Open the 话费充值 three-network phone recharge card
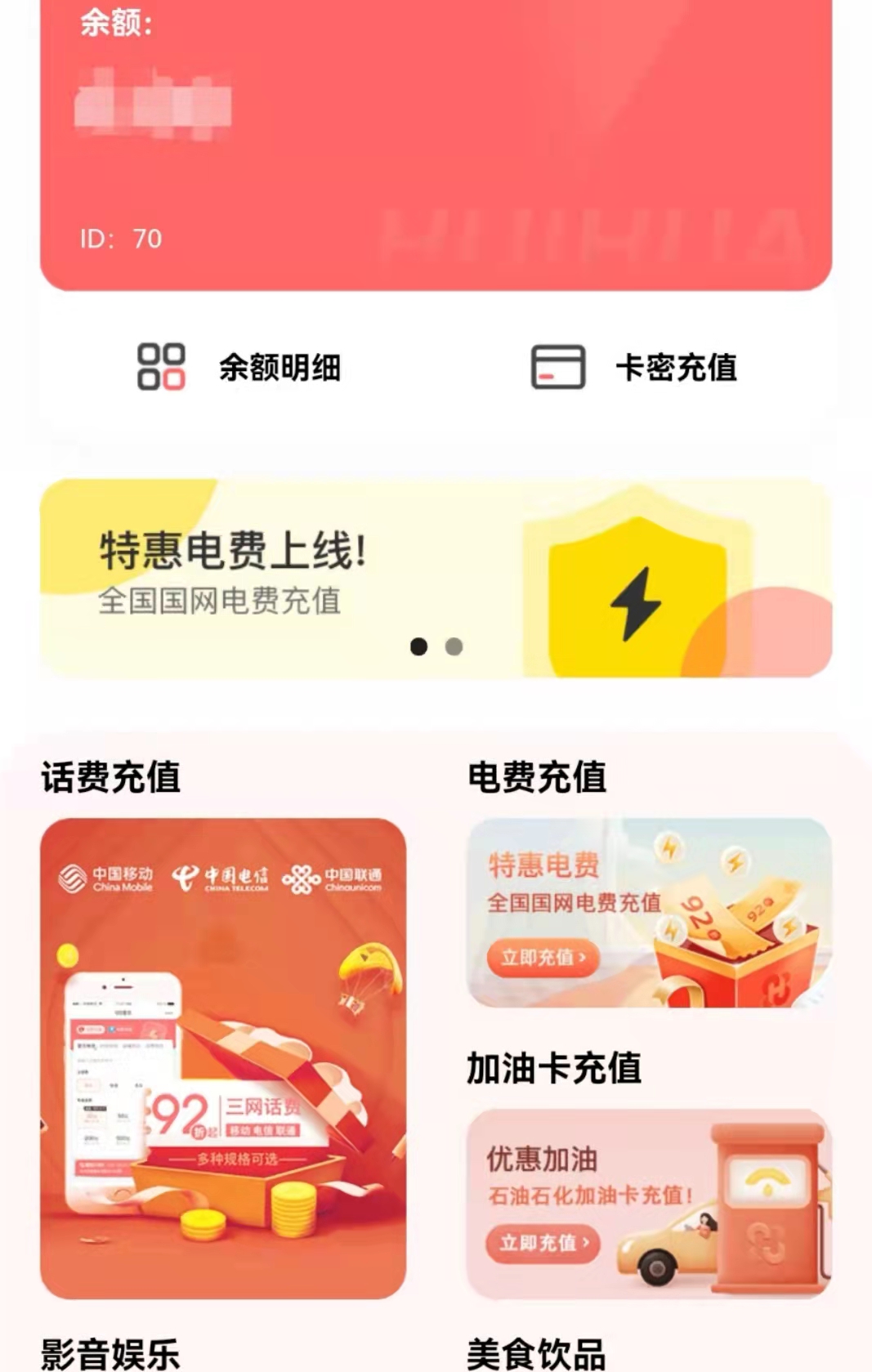This screenshot has height=1372, width=872. coord(223,1057)
